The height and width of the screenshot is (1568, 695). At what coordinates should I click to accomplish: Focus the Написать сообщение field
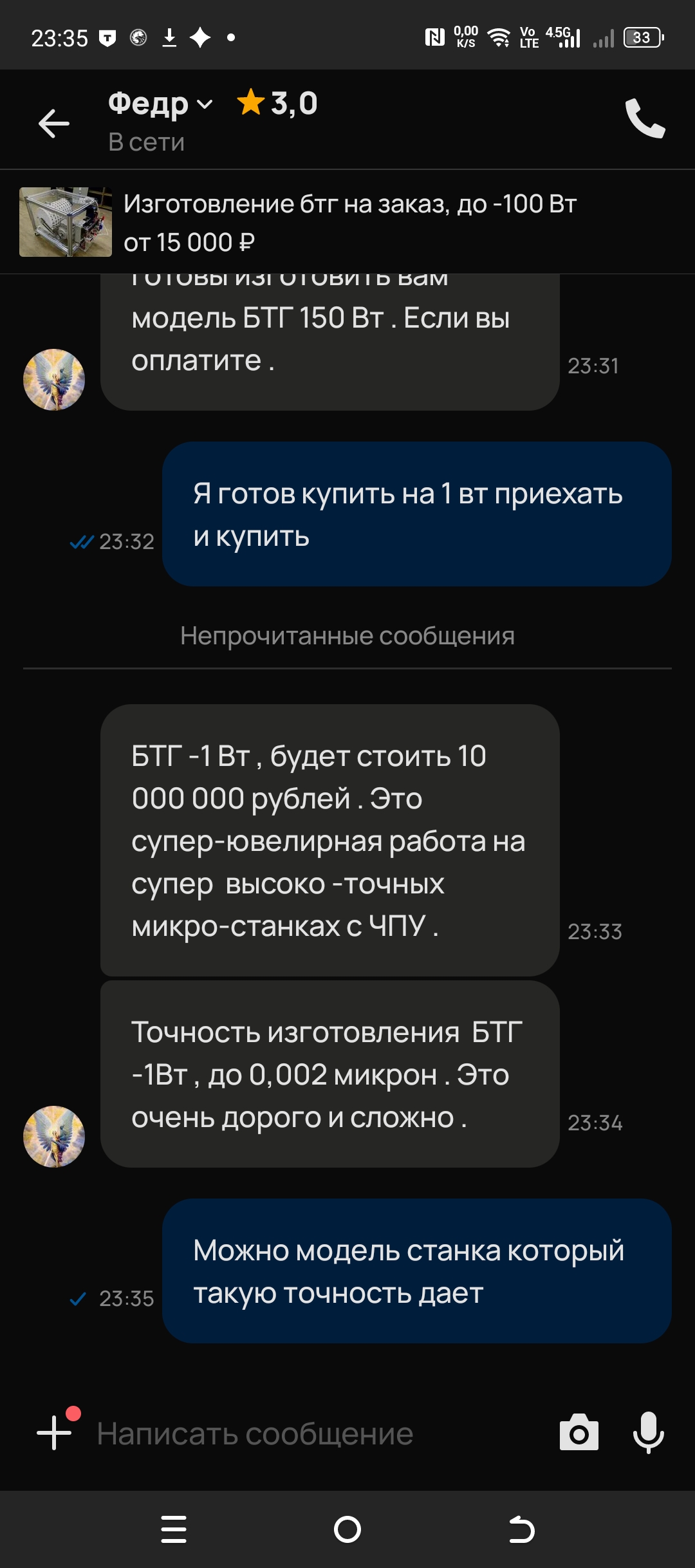315,1434
